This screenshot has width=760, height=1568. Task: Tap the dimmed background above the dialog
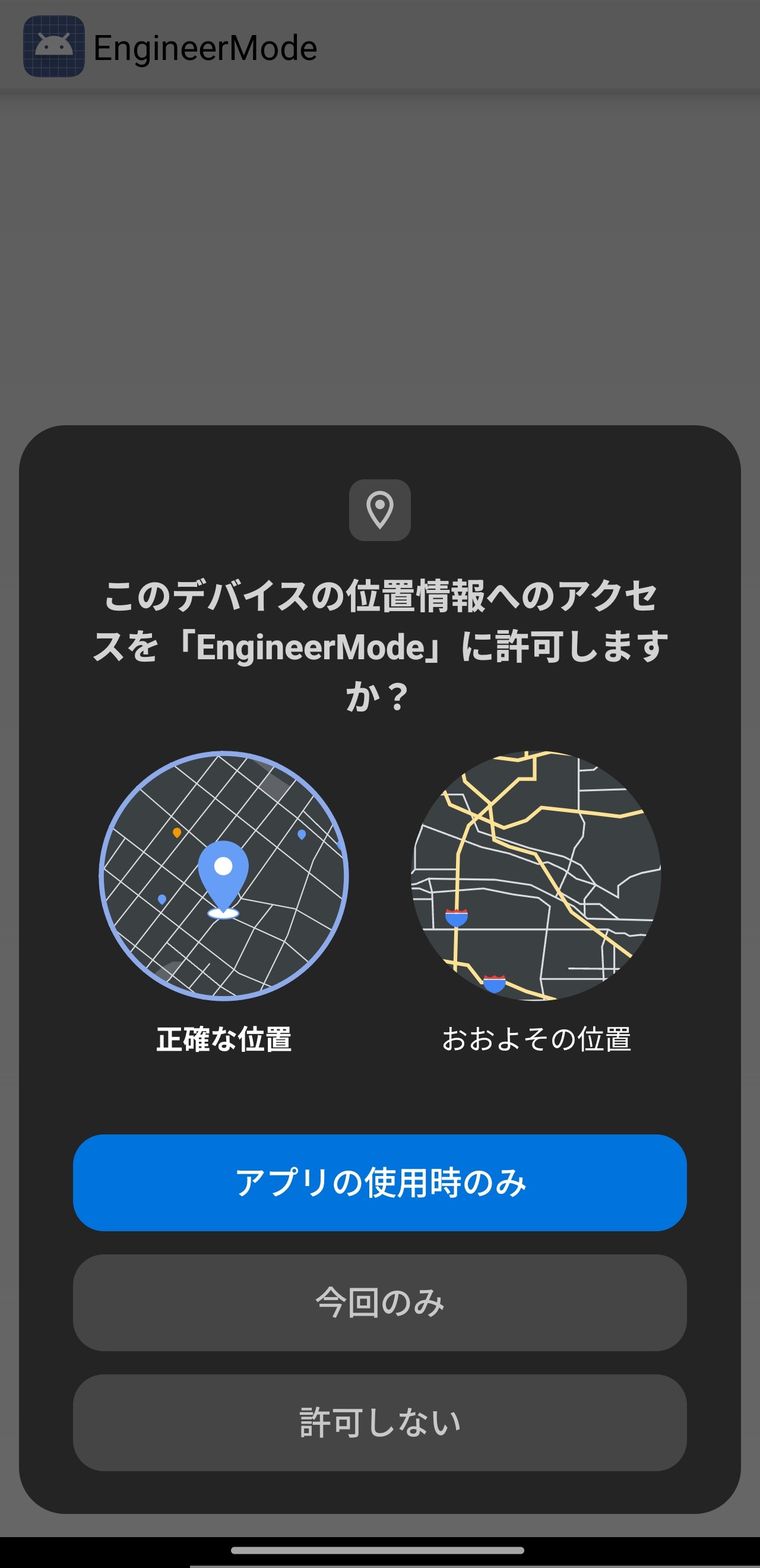(379, 255)
